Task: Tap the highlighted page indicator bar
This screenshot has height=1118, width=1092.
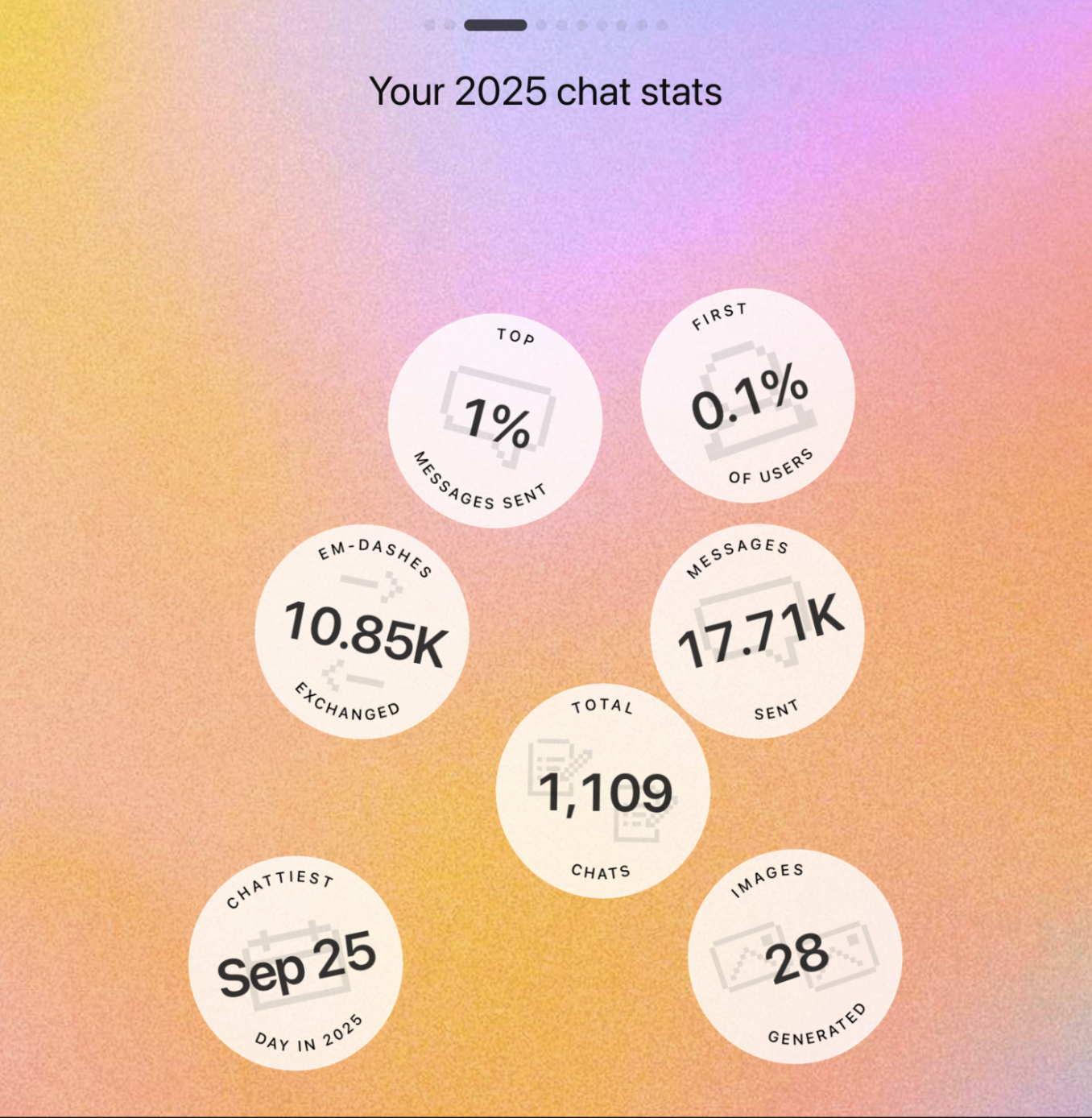Action: tap(495, 25)
